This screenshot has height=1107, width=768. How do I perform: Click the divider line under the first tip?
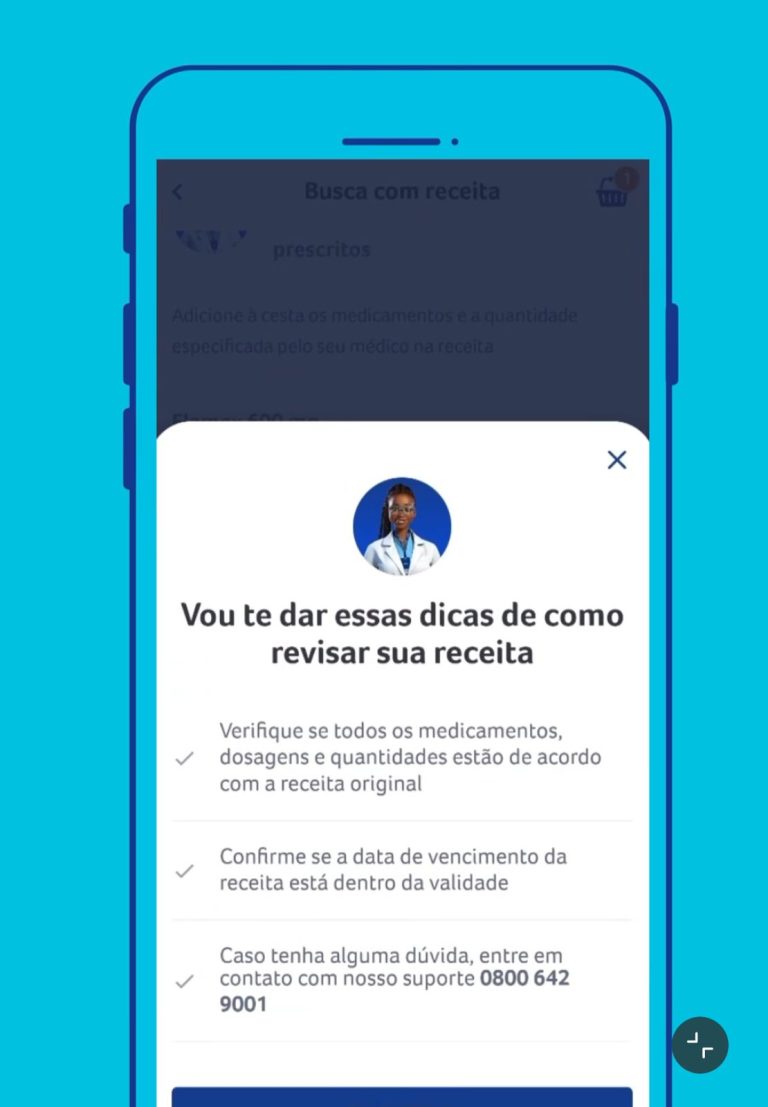point(402,820)
